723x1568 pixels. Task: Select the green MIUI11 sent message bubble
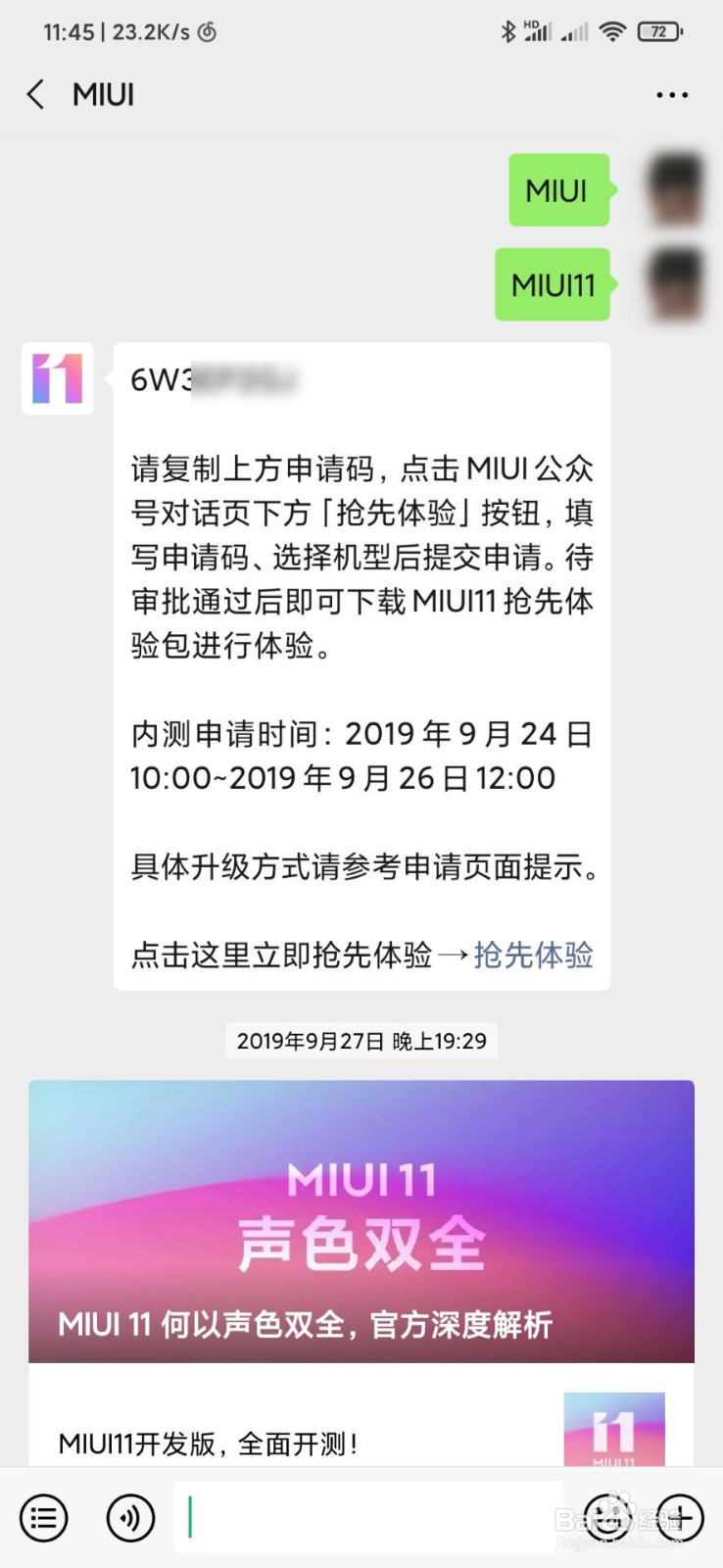point(552,285)
